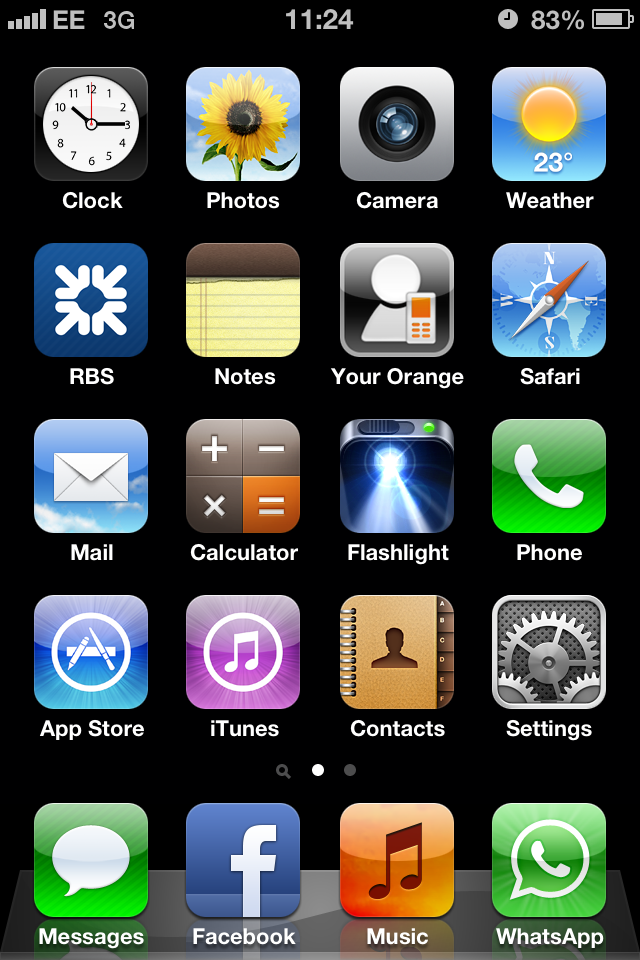Check the Weather app
640x960 pixels.
point(549,124)
